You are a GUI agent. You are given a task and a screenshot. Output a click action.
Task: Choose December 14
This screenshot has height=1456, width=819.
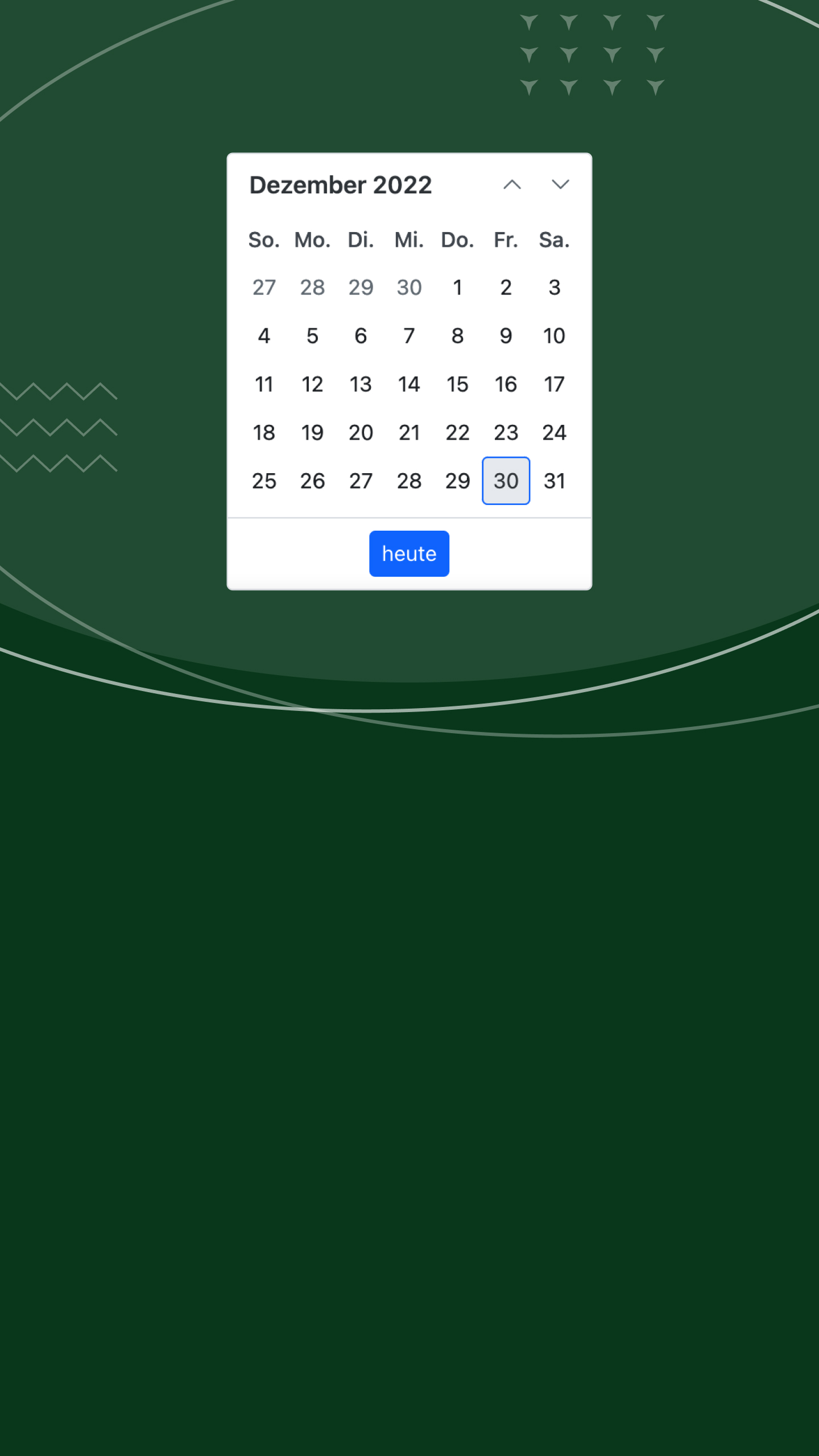[x=409, y=384]
